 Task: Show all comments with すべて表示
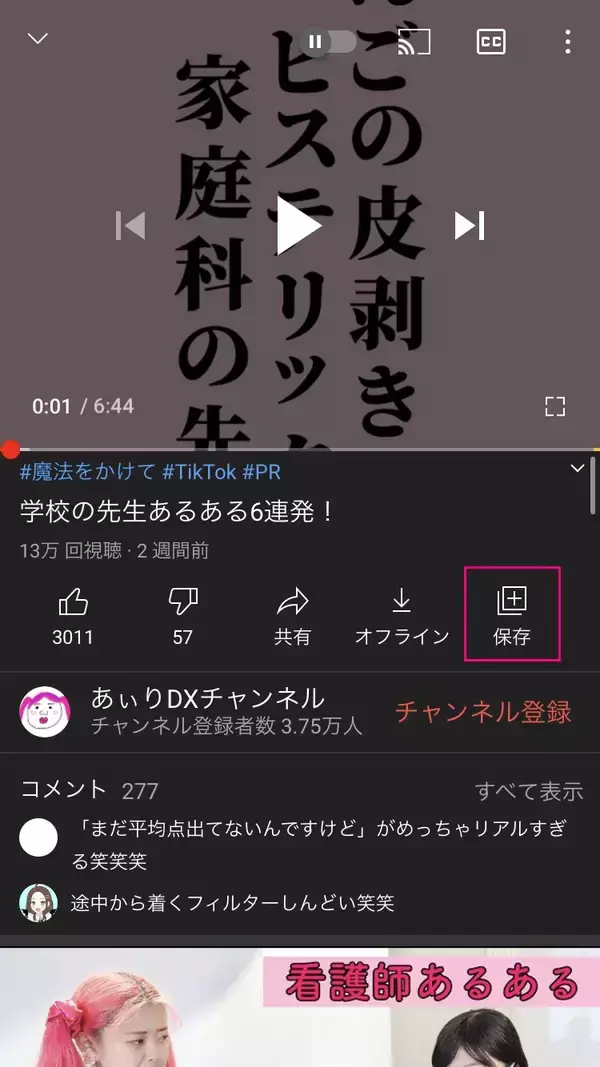click(528, 791)
